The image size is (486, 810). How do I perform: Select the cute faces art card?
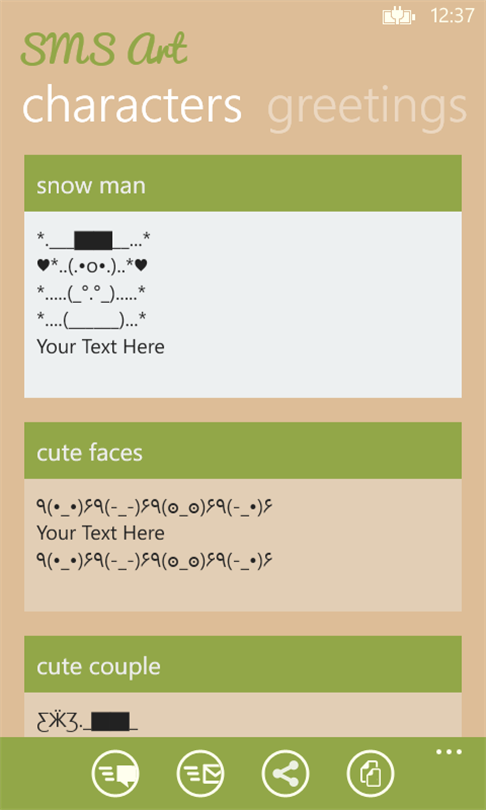point(243,517)
